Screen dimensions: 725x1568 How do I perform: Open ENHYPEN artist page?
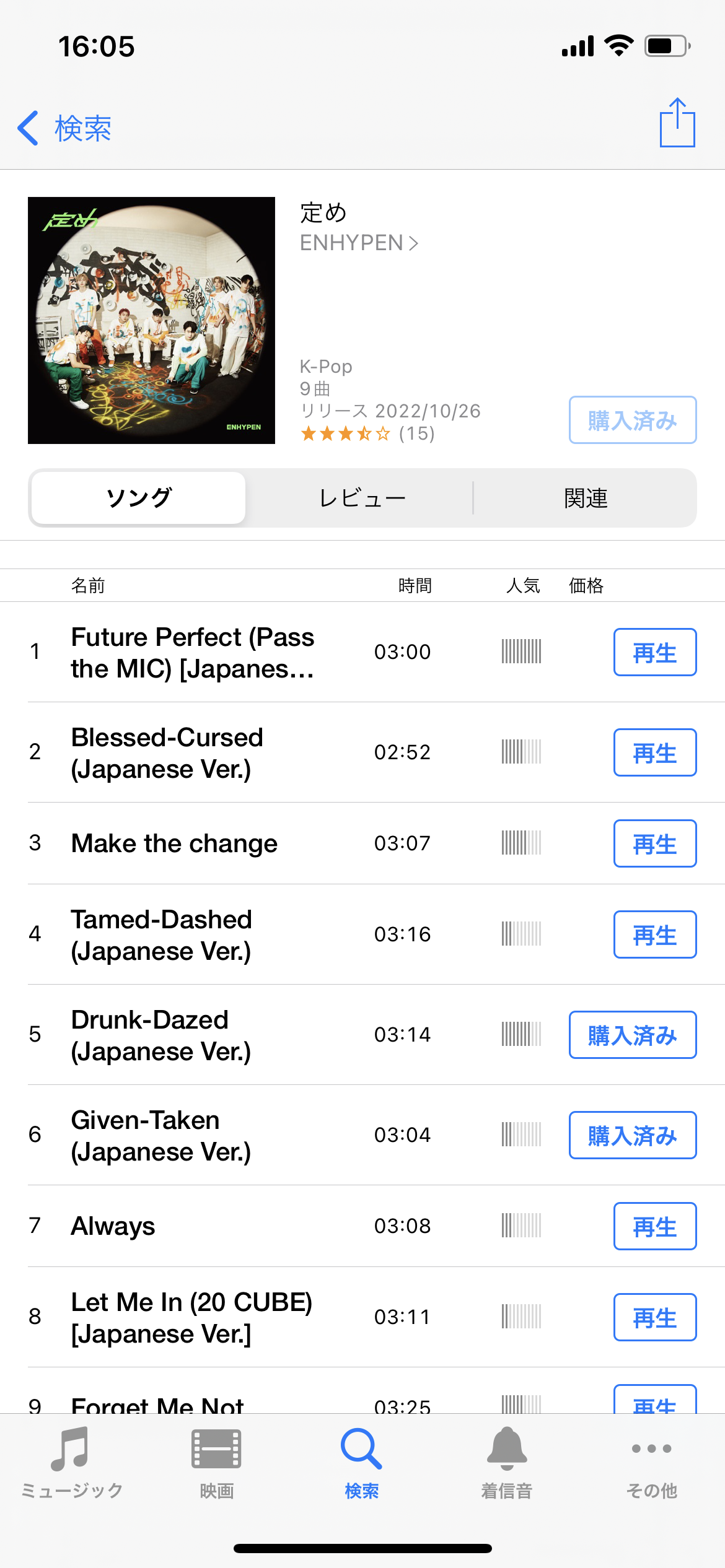pyautogui.click(x=359, y=243)
